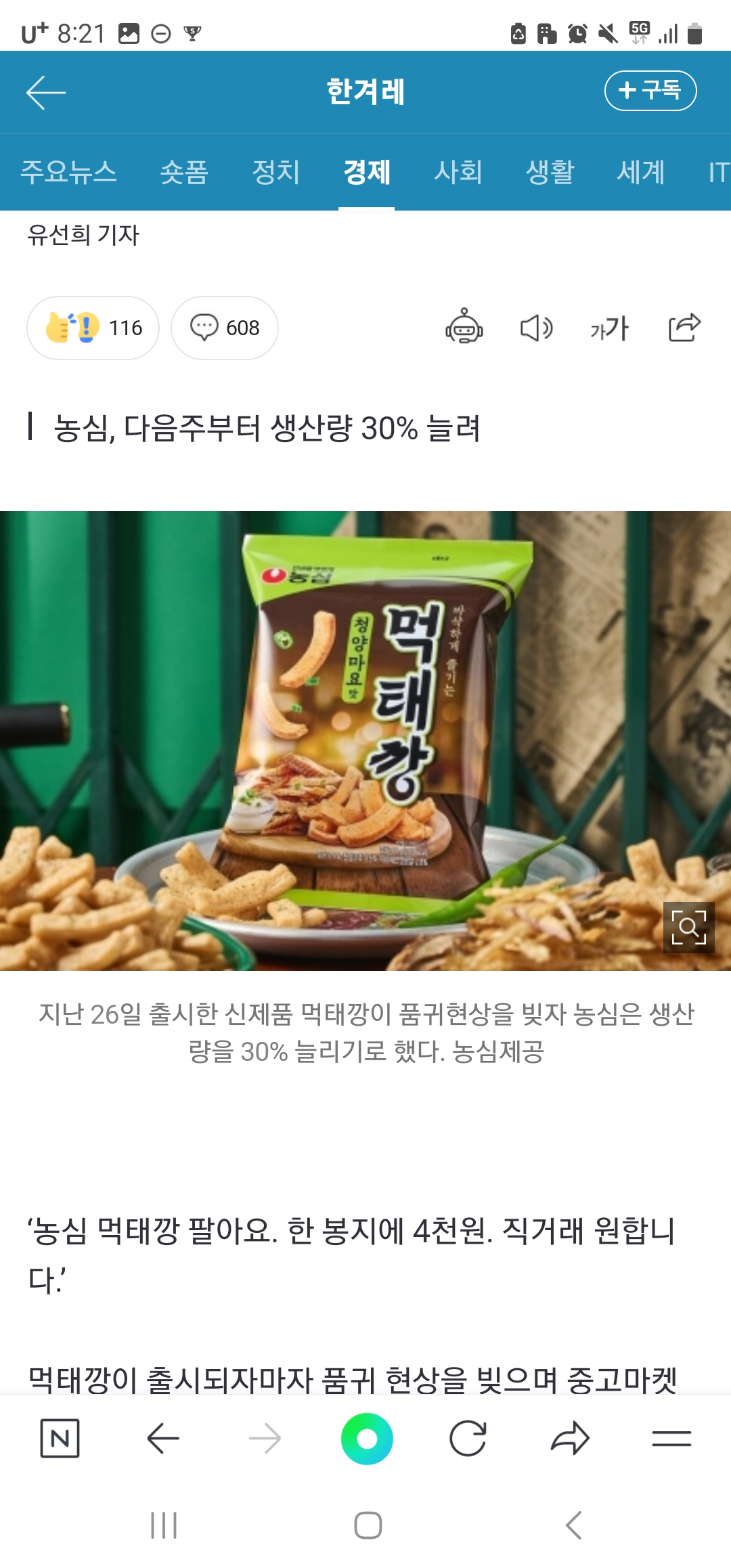Image resolution: width=731 pixels, height=1568 pixels.
Task: Go back using the top arrow
Action: 46,92
